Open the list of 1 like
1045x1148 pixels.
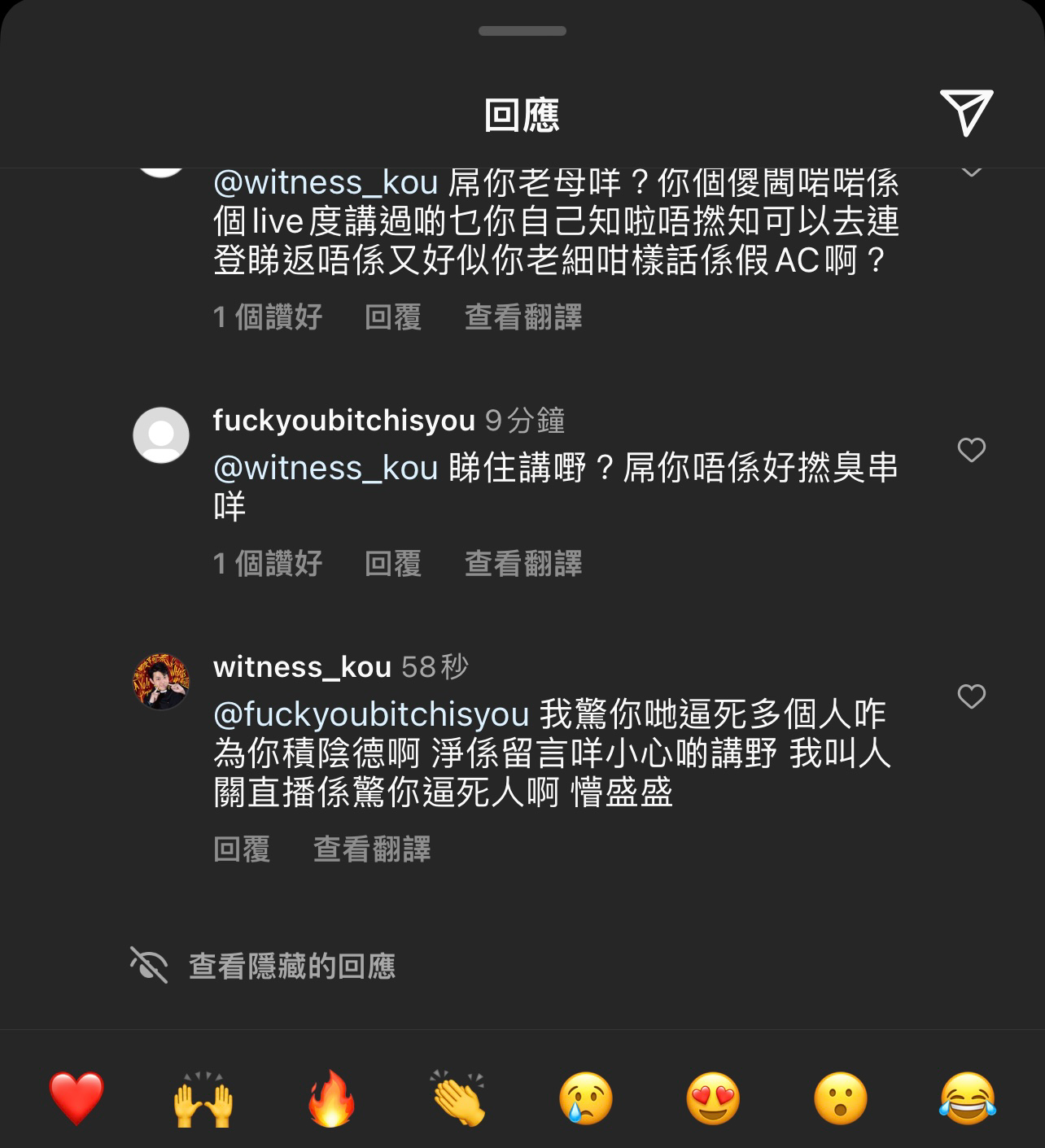pos(267,317)
